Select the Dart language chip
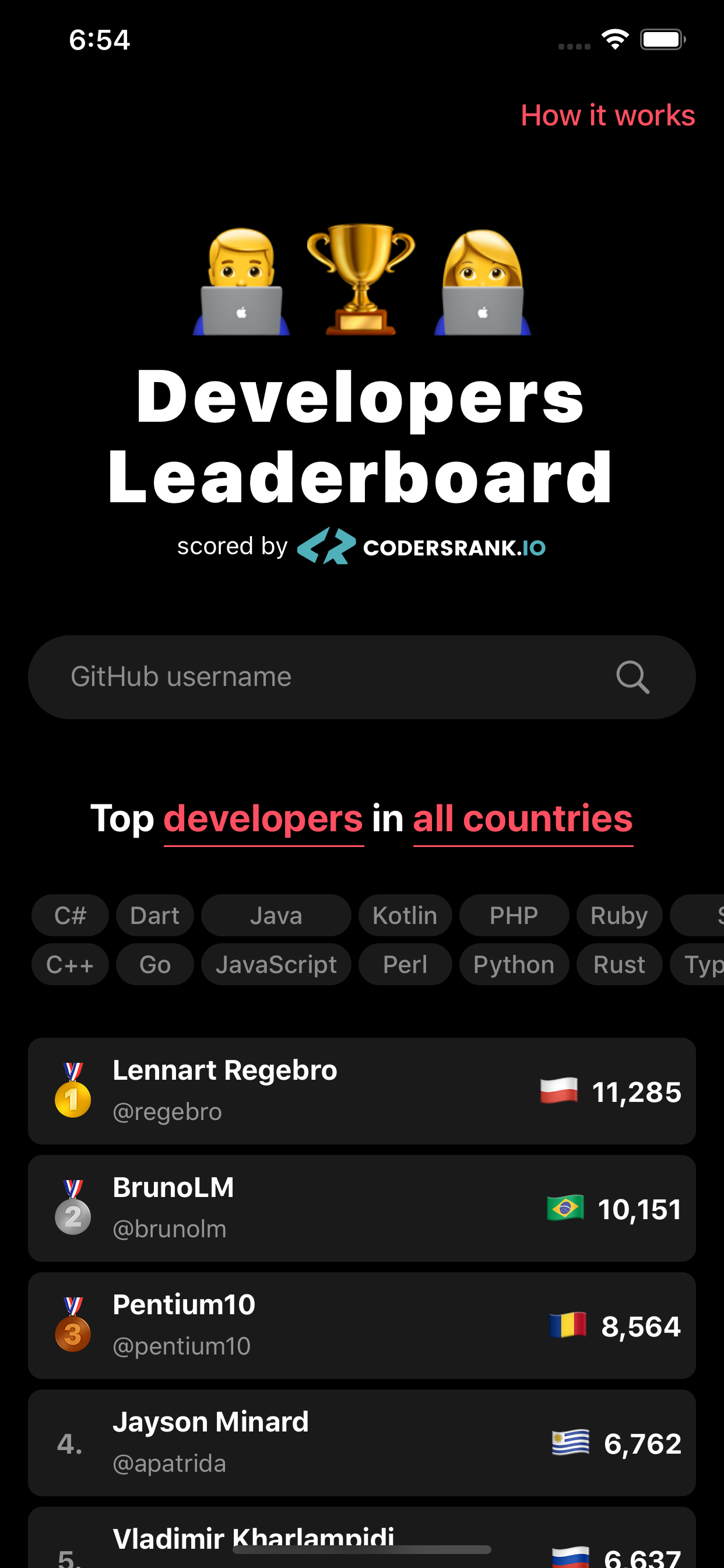 (x=154, y=915)
